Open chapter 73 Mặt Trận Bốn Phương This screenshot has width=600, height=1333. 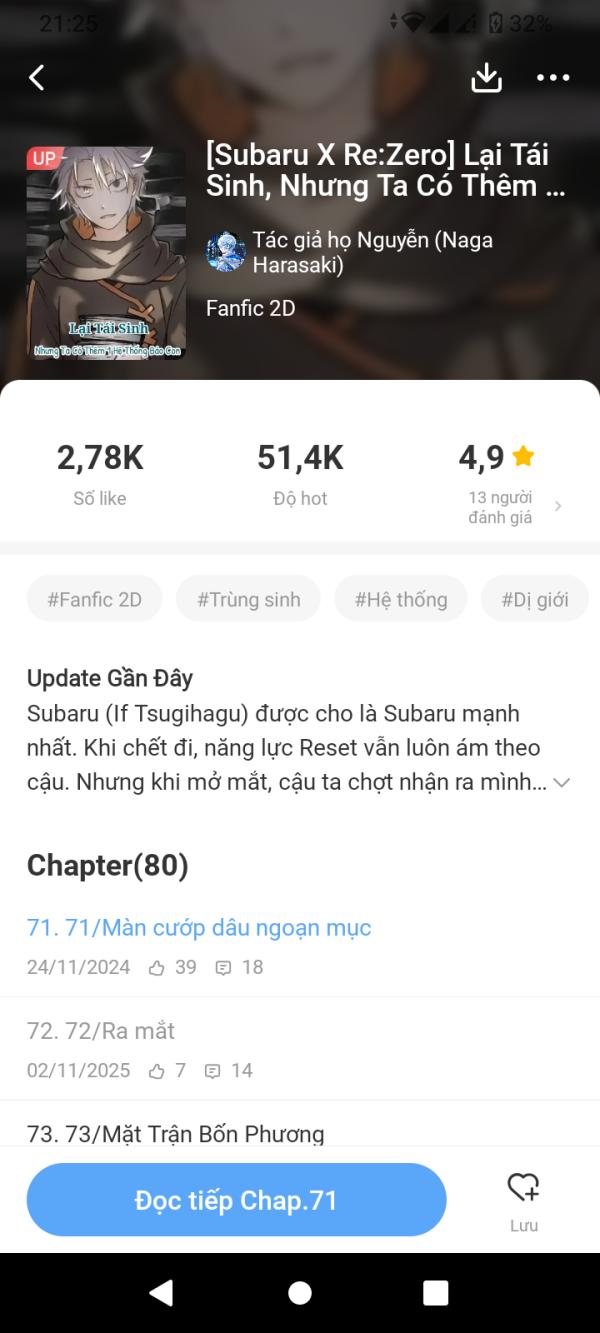tap(176, 1134)
